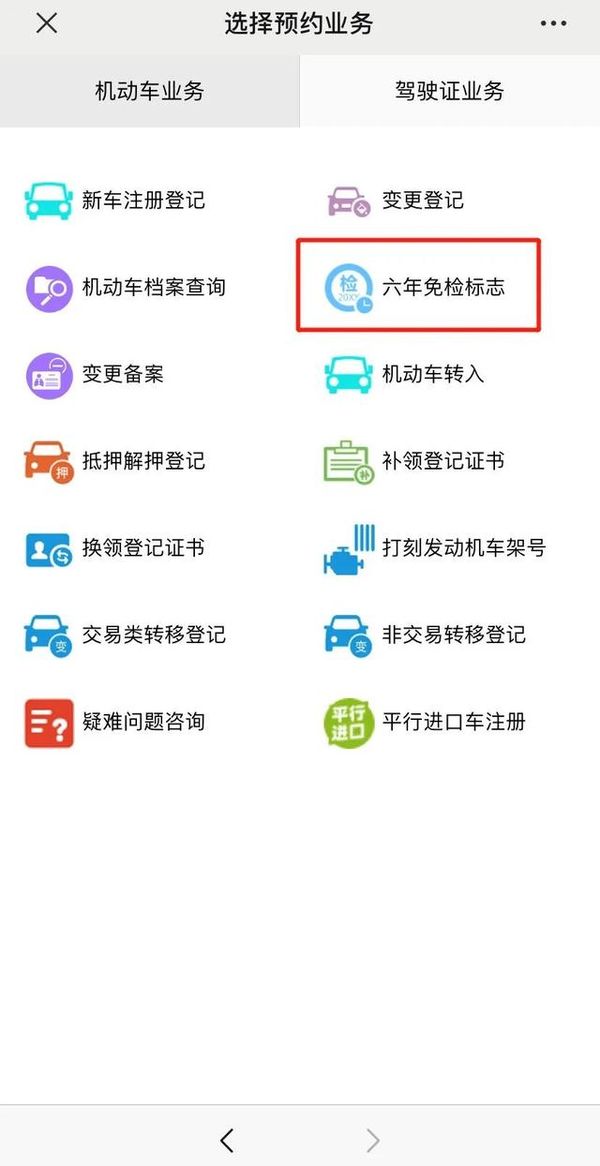Select 打刻发动机车架号

point(435,548)
